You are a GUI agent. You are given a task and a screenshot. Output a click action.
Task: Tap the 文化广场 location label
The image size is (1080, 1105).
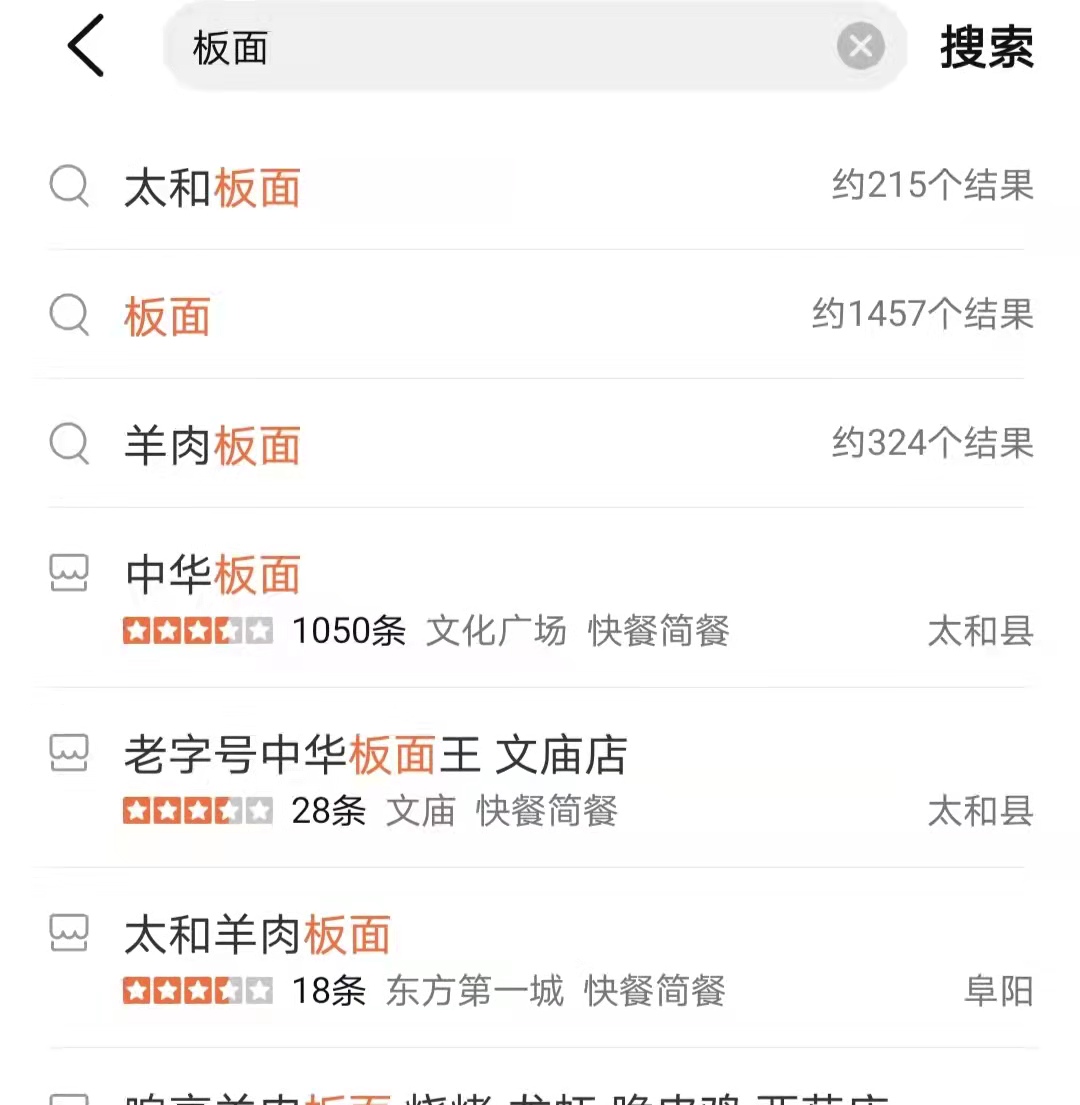pos(497,630)
